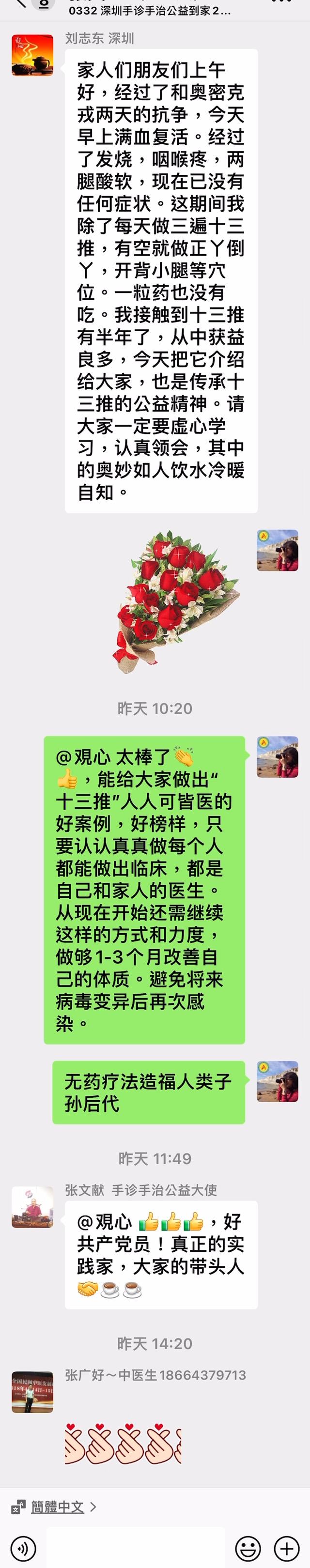The image size is (310, 1568).
Task: Open the rose bouquet sticker
Action: coord(175,601)
